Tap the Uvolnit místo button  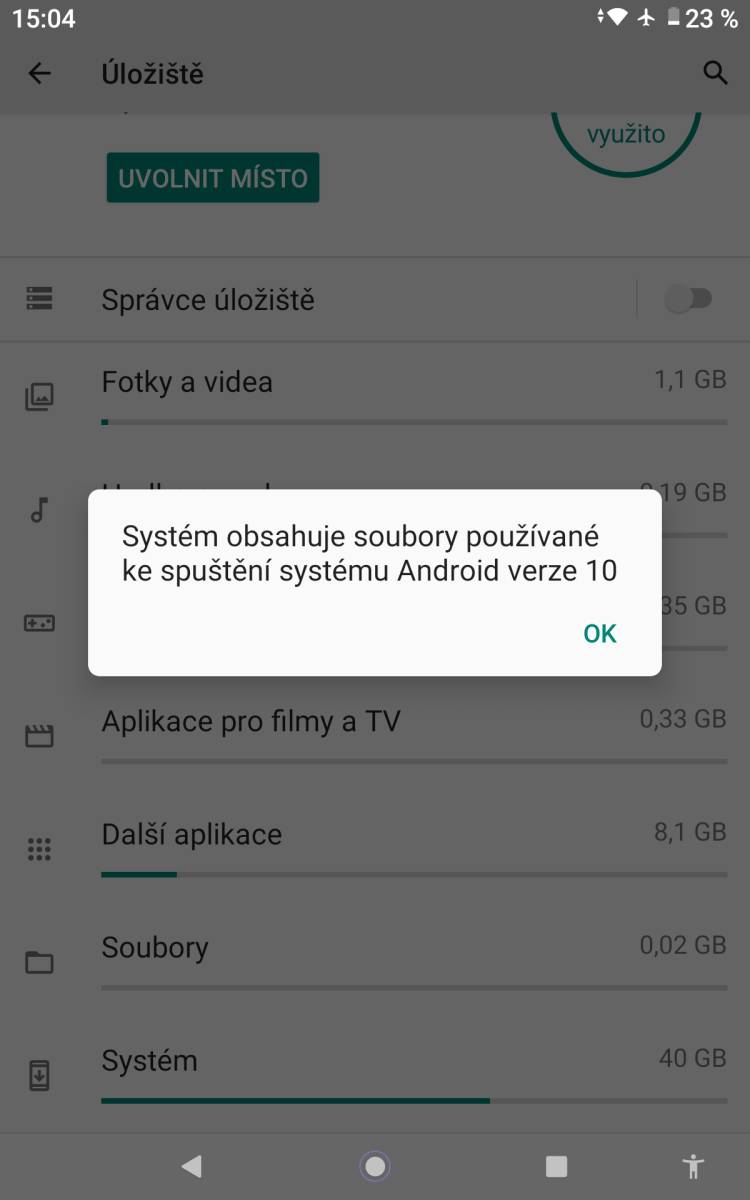[x=213, y=178]
